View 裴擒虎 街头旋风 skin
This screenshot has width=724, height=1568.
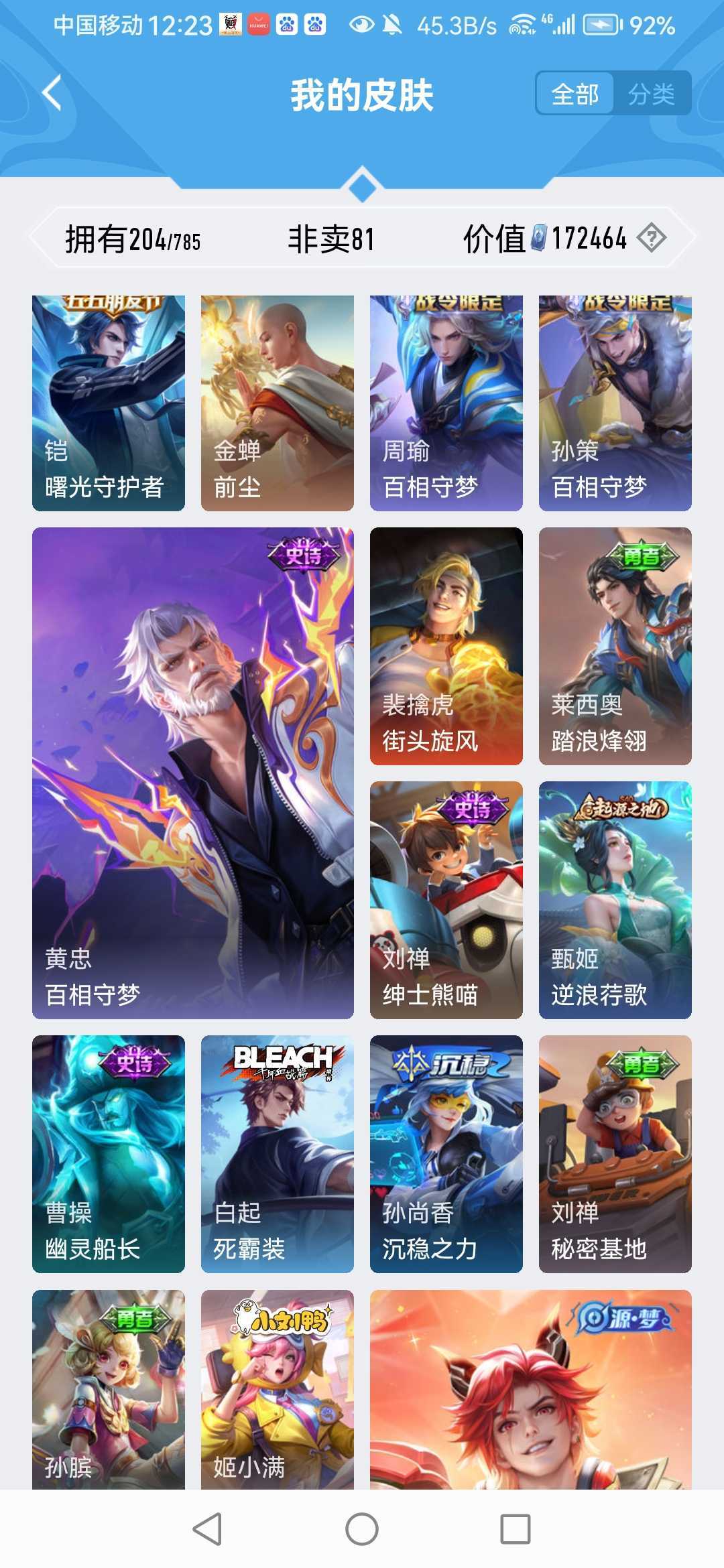coord(446,646)
